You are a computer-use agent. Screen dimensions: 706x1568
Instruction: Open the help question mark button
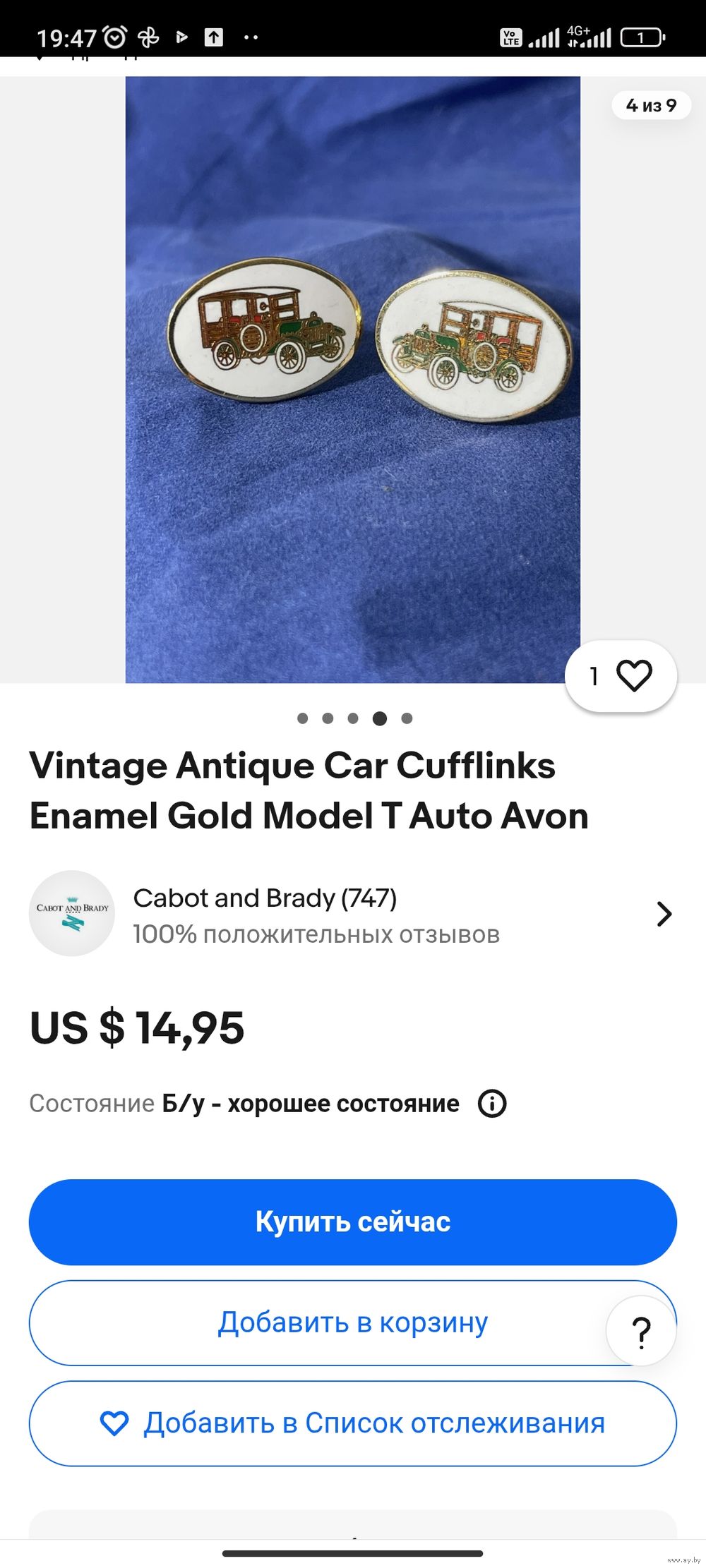(x=641, y=1332)
